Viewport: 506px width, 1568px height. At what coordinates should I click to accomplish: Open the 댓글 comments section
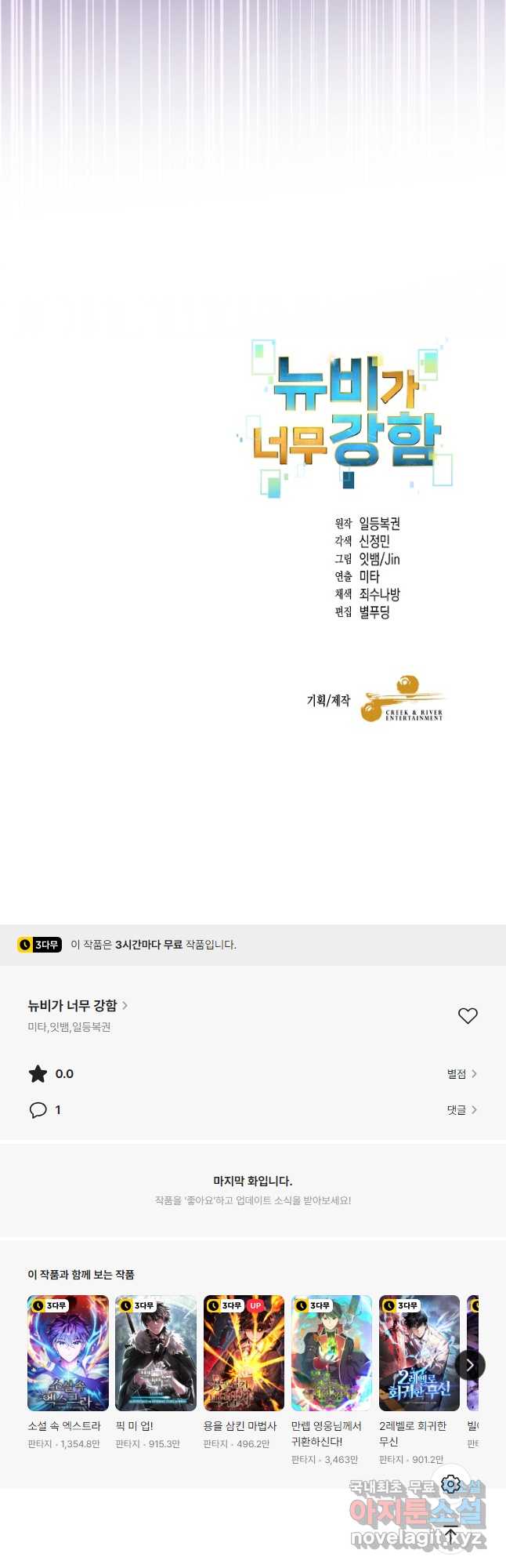pos(461,1109)
